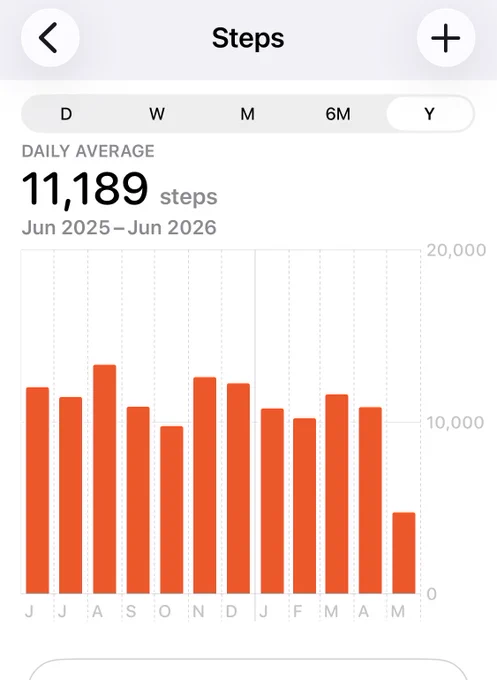
Task: Go back using the back arrow
Action: 50,38
